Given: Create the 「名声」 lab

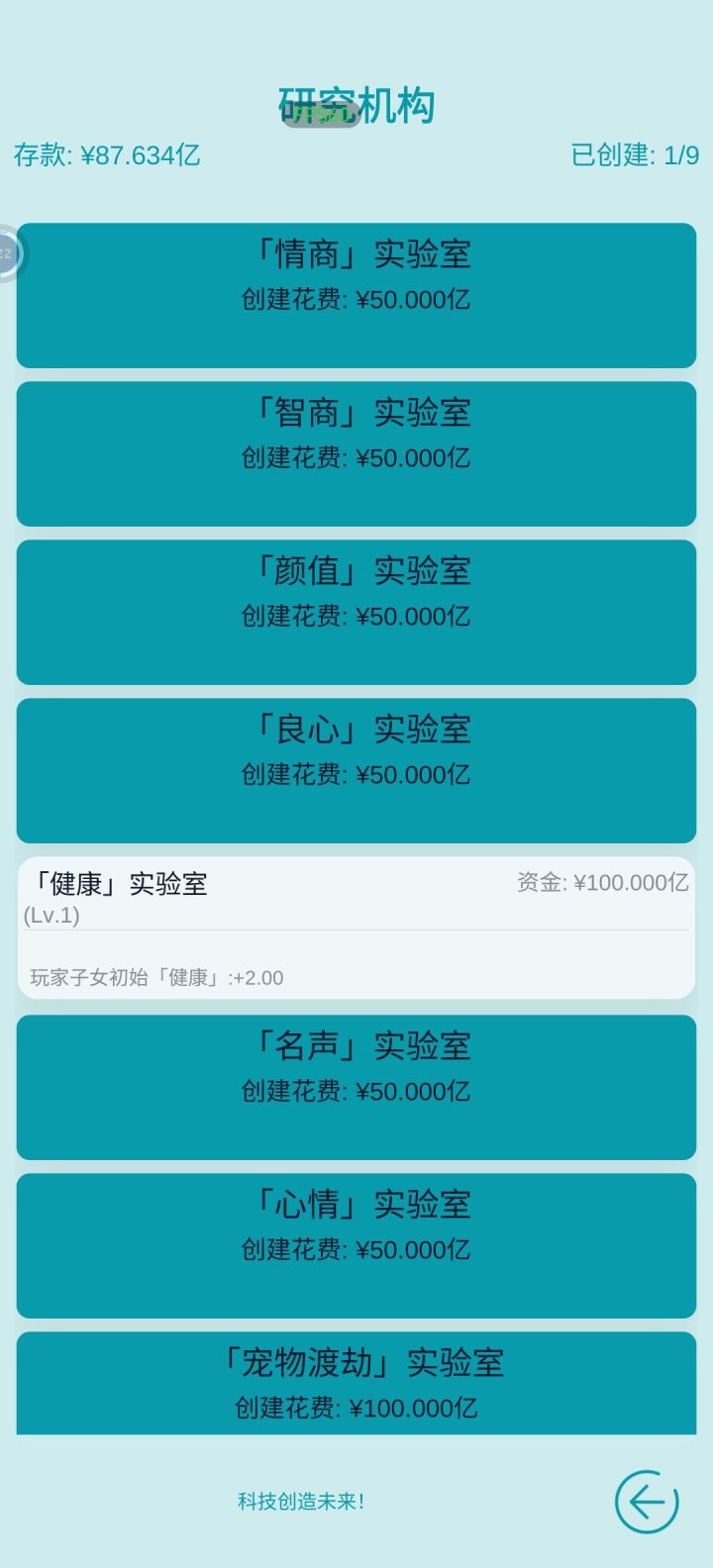Looking at the screenshot, I should 356,1087.
